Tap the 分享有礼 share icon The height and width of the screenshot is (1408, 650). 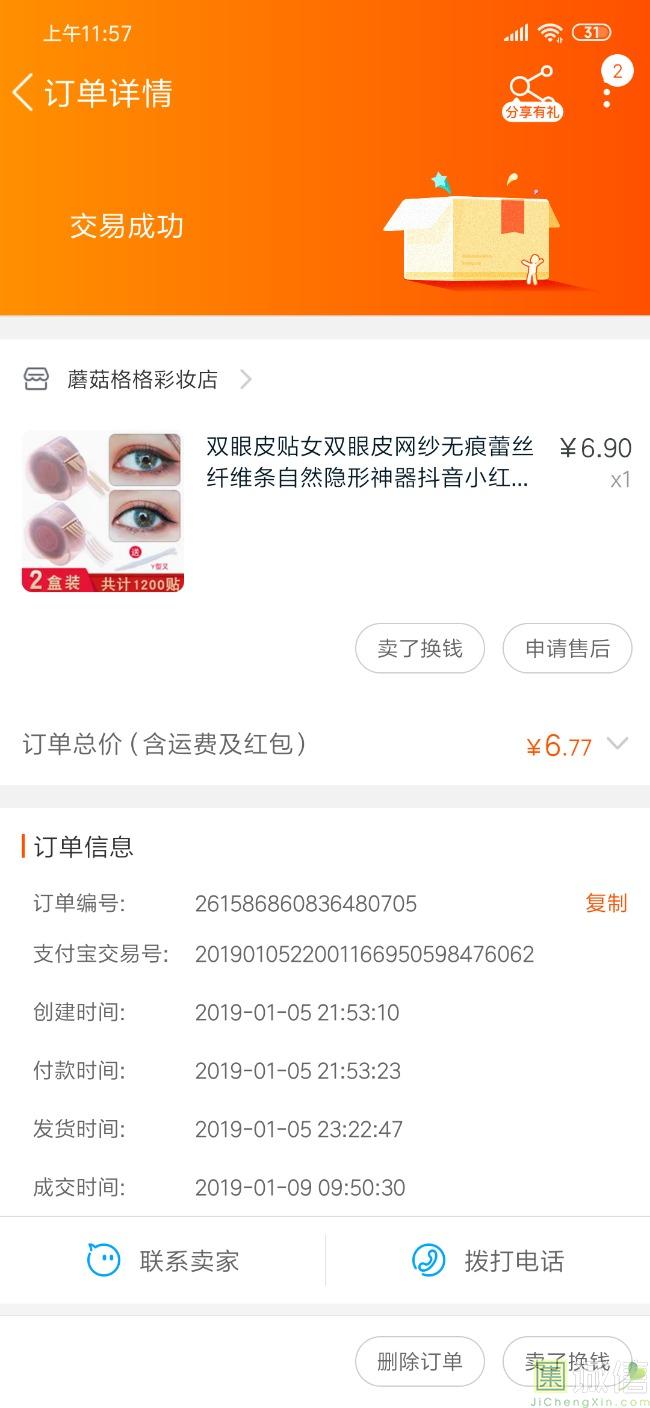coord(532,93)
